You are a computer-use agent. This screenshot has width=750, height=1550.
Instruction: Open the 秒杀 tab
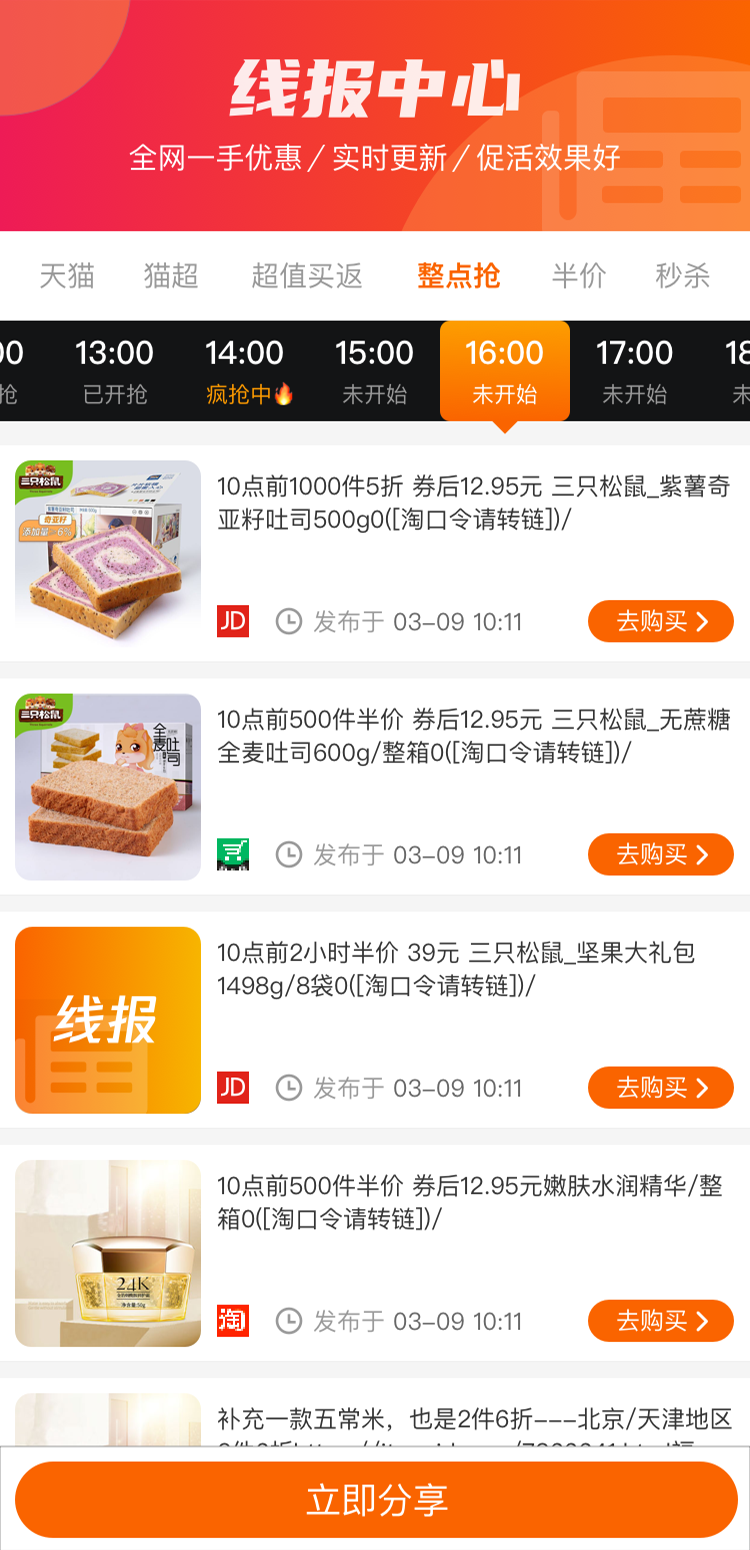(683, 276)
